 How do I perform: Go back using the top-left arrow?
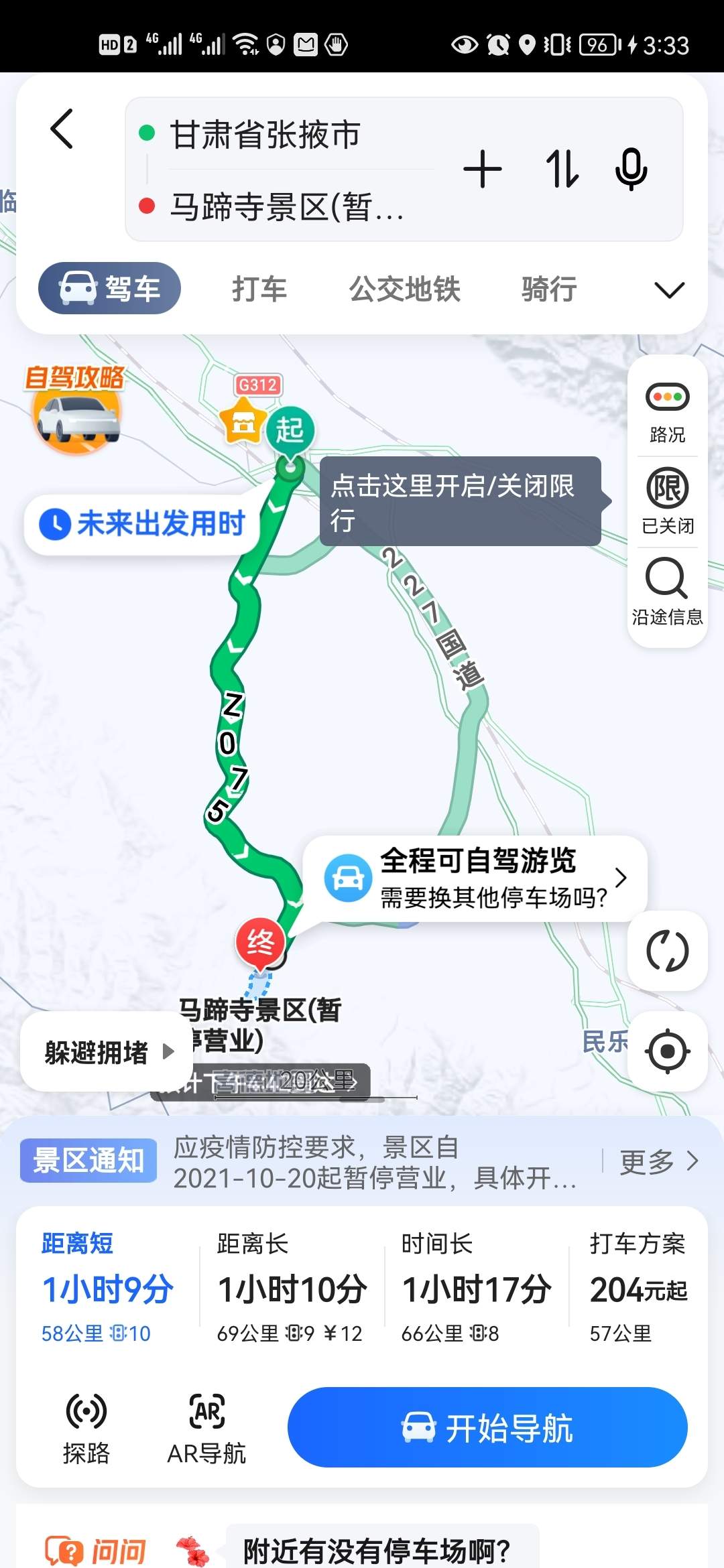coord(62,129)
